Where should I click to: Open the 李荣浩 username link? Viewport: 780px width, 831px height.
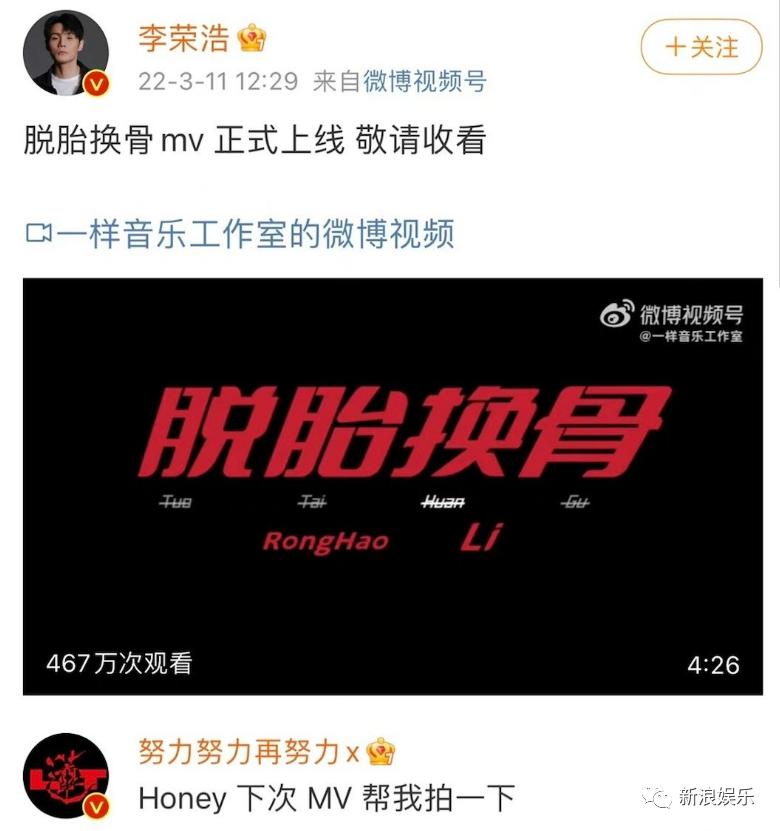coord(184,37)
